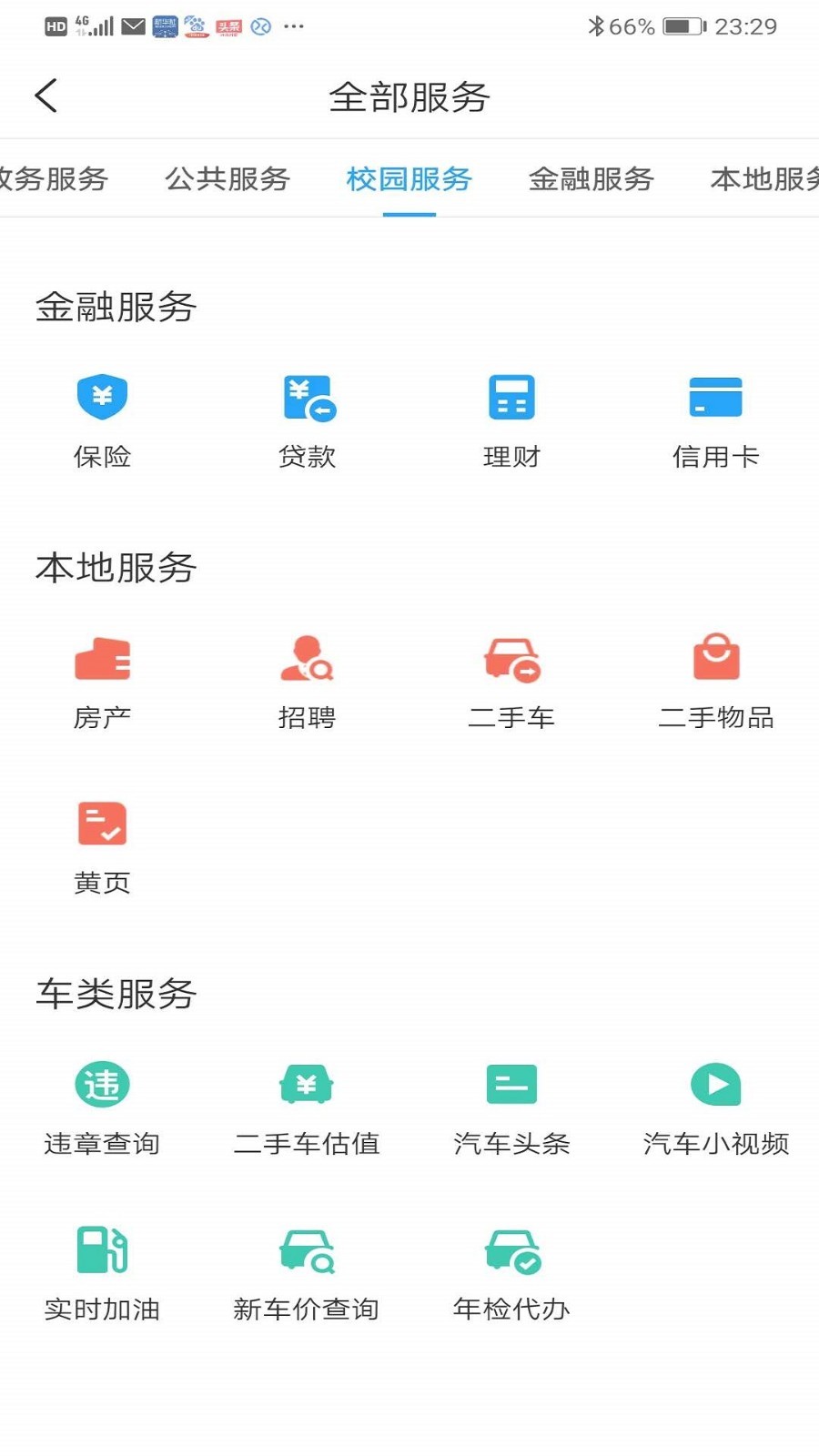
Task: Select the 贷款 loan service icon
Action: pos(307,417)
